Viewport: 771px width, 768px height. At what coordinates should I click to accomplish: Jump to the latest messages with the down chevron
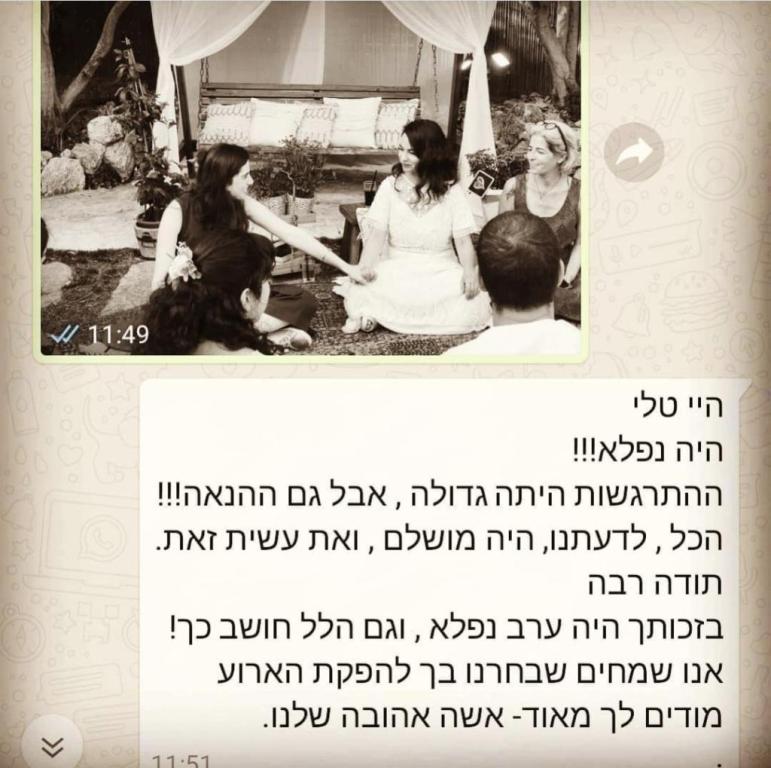(x=52, y=746)
